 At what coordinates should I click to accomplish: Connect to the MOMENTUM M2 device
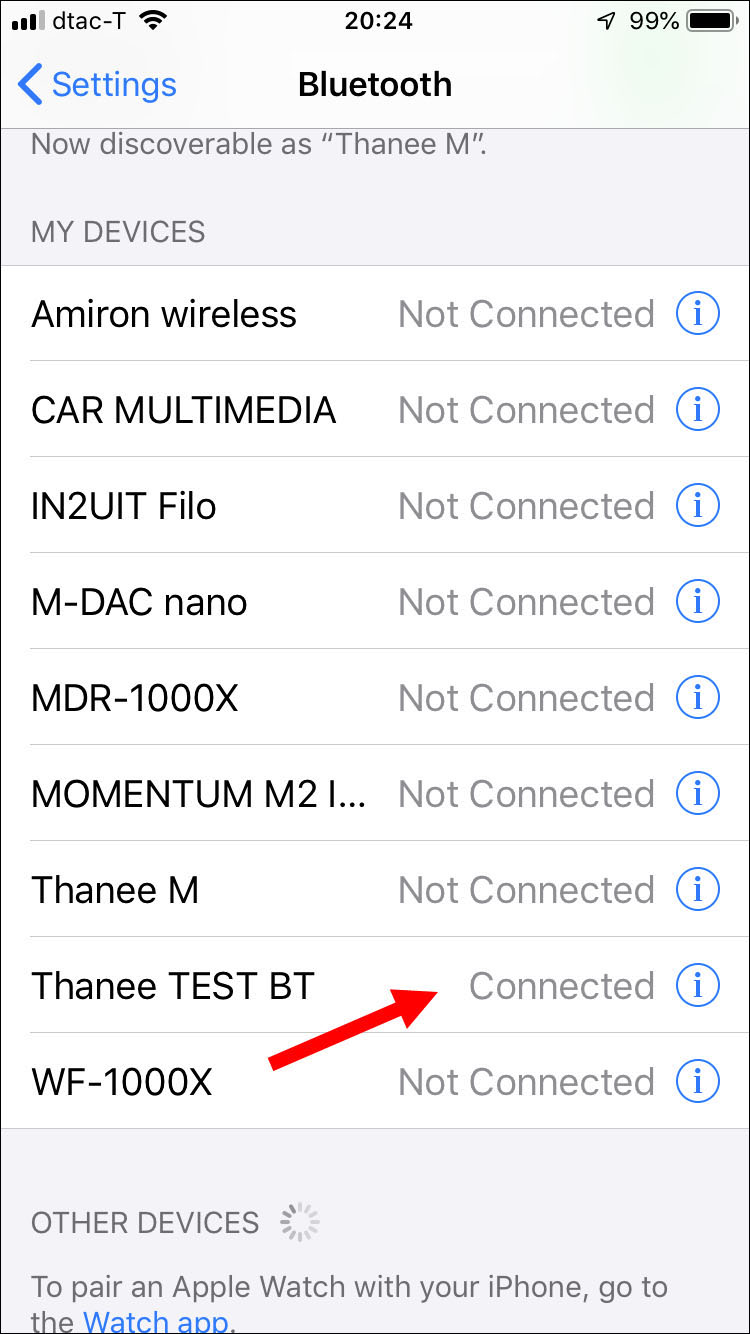[200, 794]
